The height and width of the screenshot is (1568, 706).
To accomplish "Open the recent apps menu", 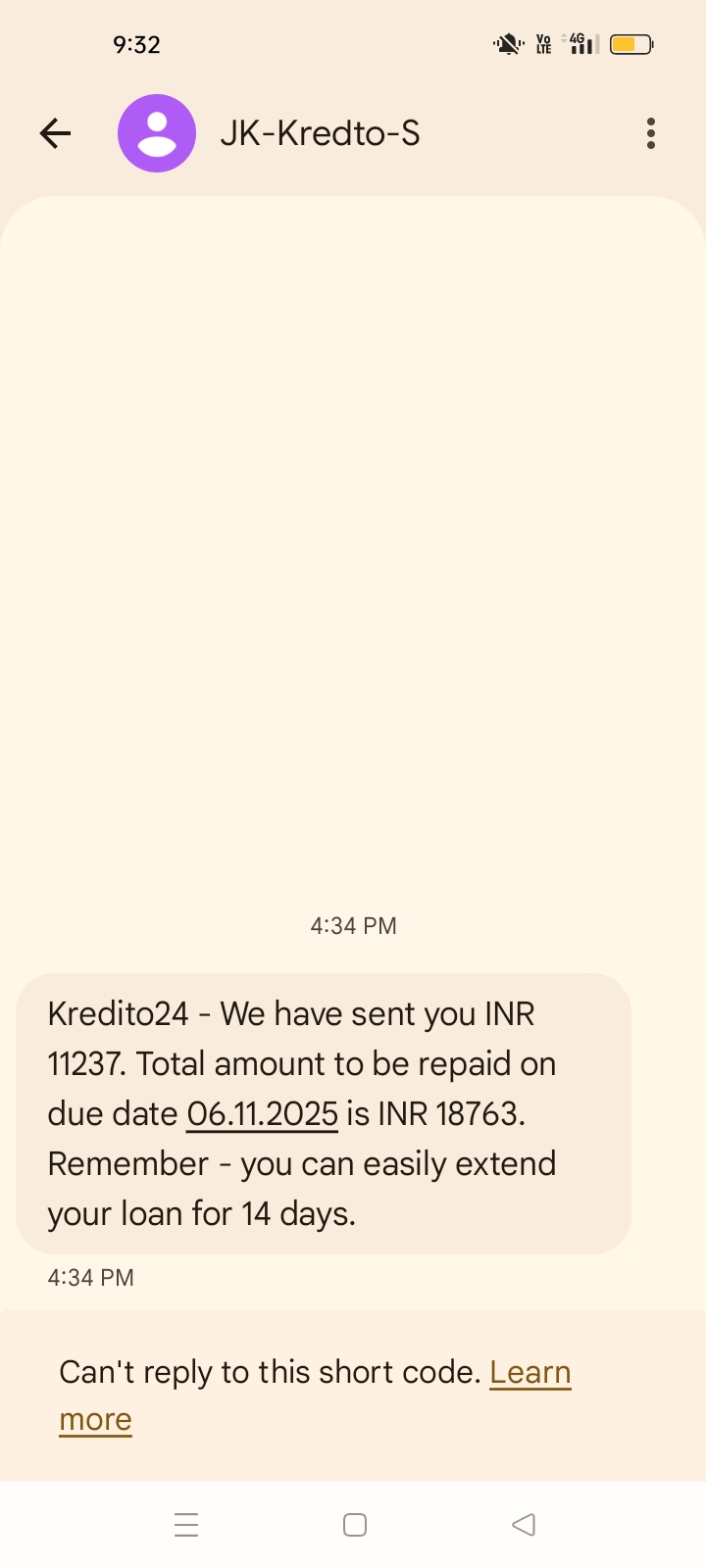I will [x=186, y=1525].
